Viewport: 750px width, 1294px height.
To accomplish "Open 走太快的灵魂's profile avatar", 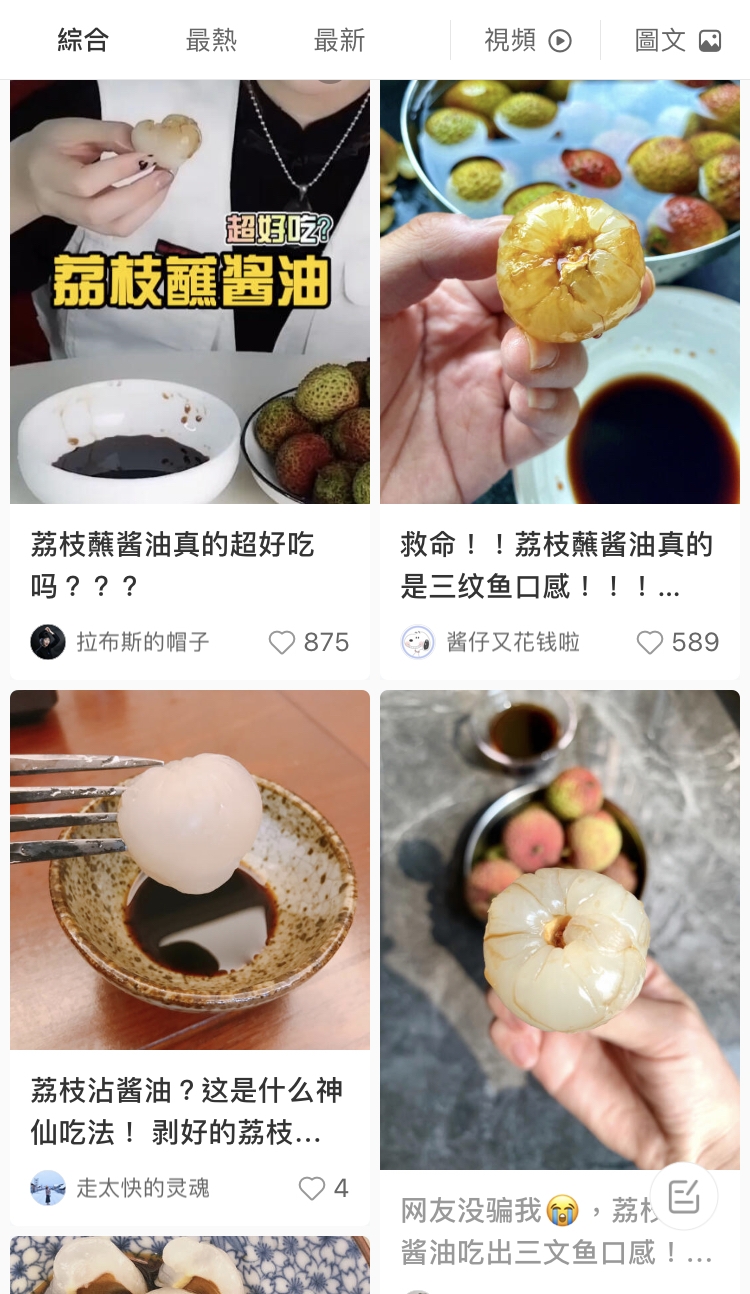I will coord(48,1187).
